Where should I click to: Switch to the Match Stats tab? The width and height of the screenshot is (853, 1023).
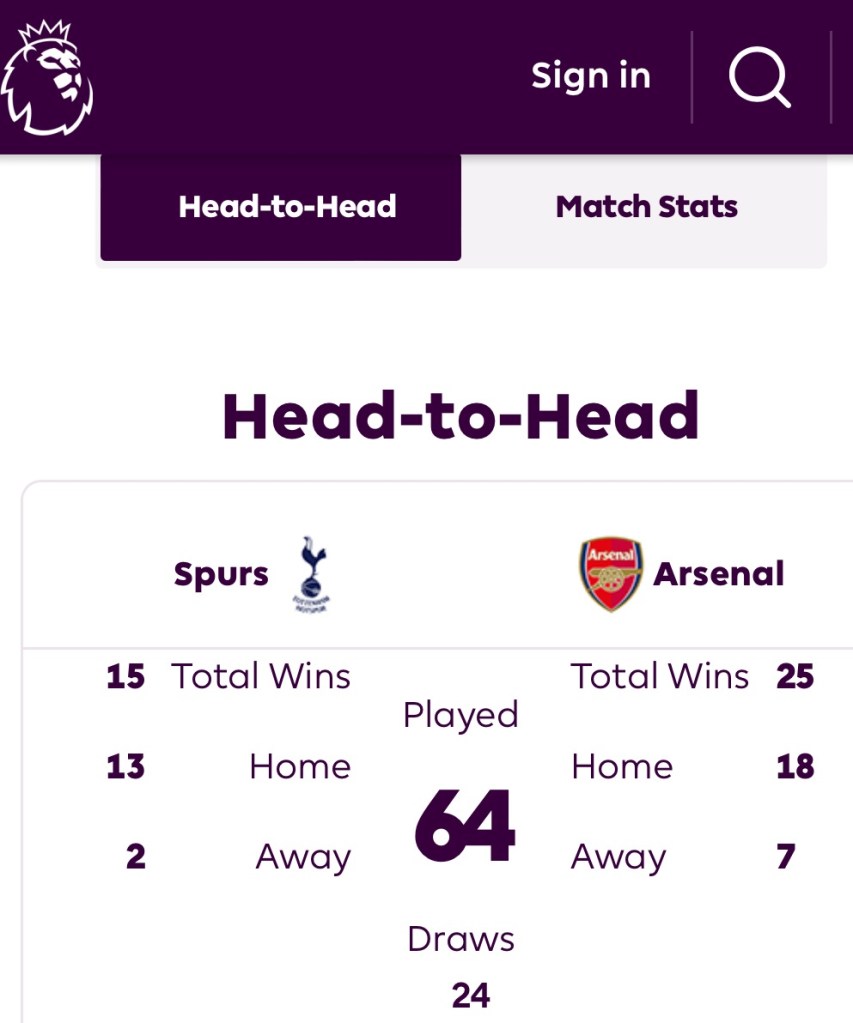(x=646, y=207)
